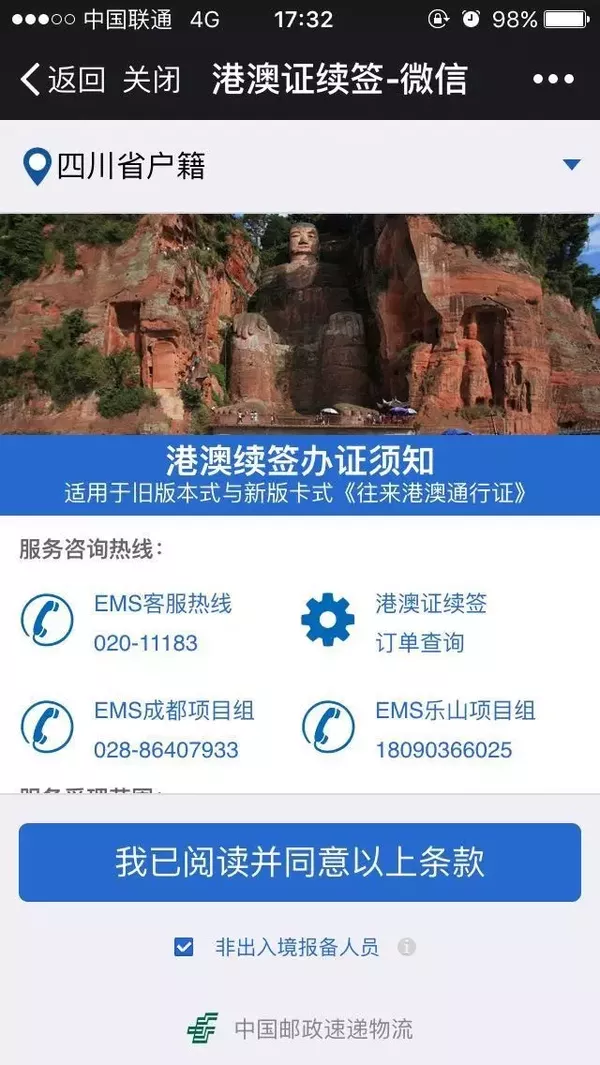600x1065 pixels.
Task: Go back using the 返回 arrow
Action: pos(62,80)
